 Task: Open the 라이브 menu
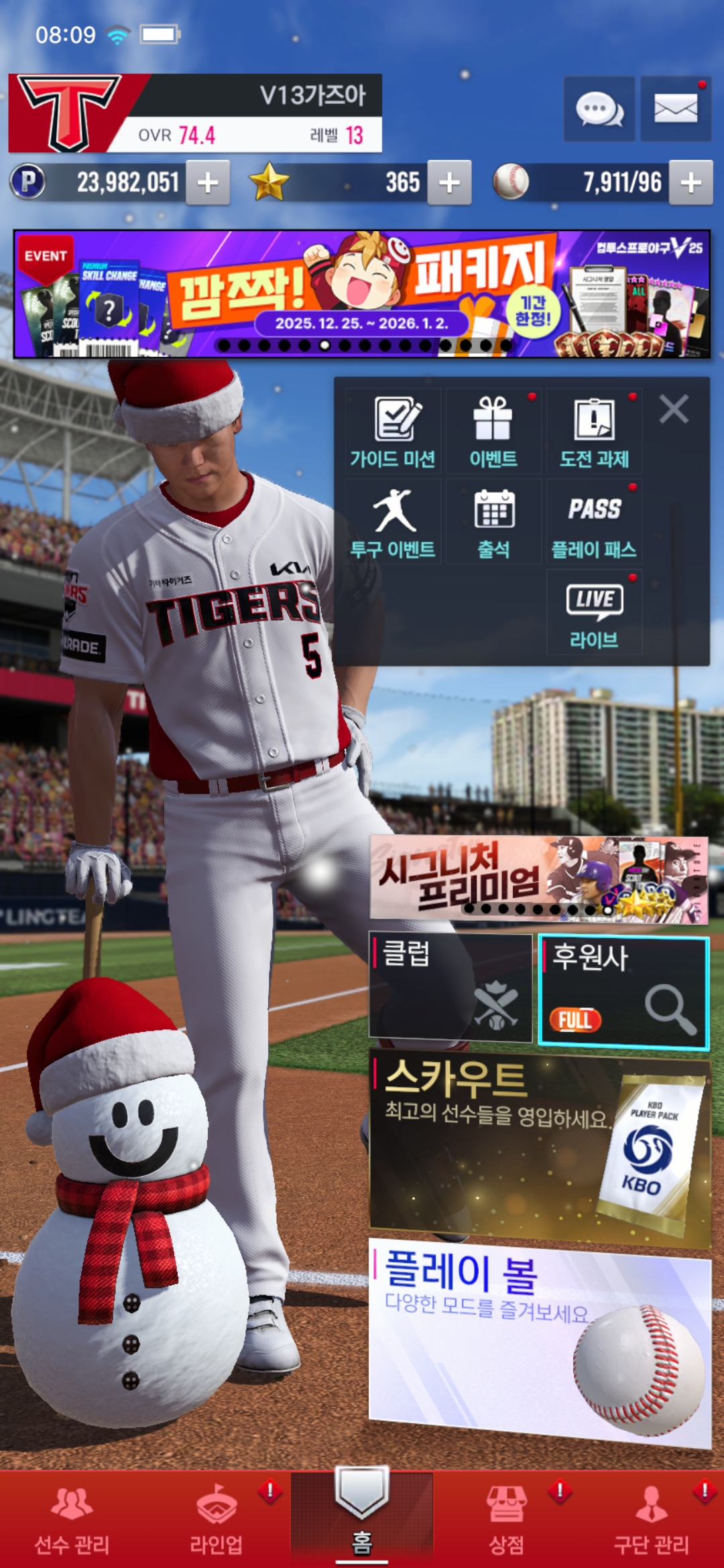pyautogui.click(x=594, y=613)
